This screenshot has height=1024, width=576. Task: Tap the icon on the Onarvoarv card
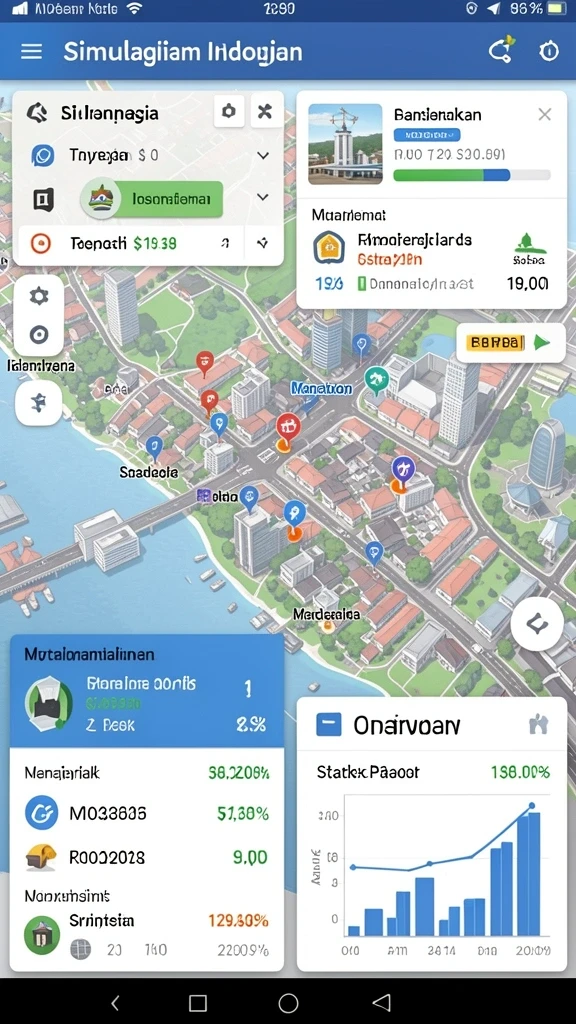pyautogui.click(x=538, y=724)
